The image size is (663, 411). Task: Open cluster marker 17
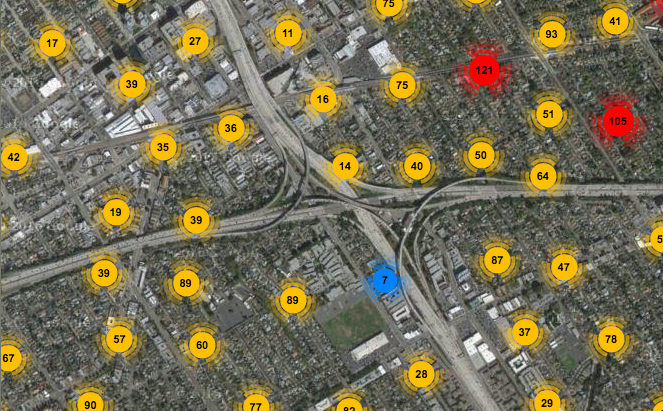pos(52,44)
